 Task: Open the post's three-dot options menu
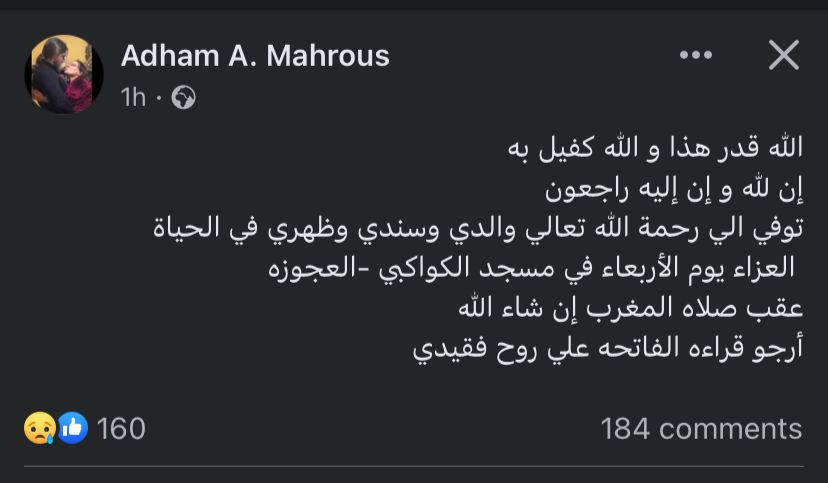tap(696, 56)
